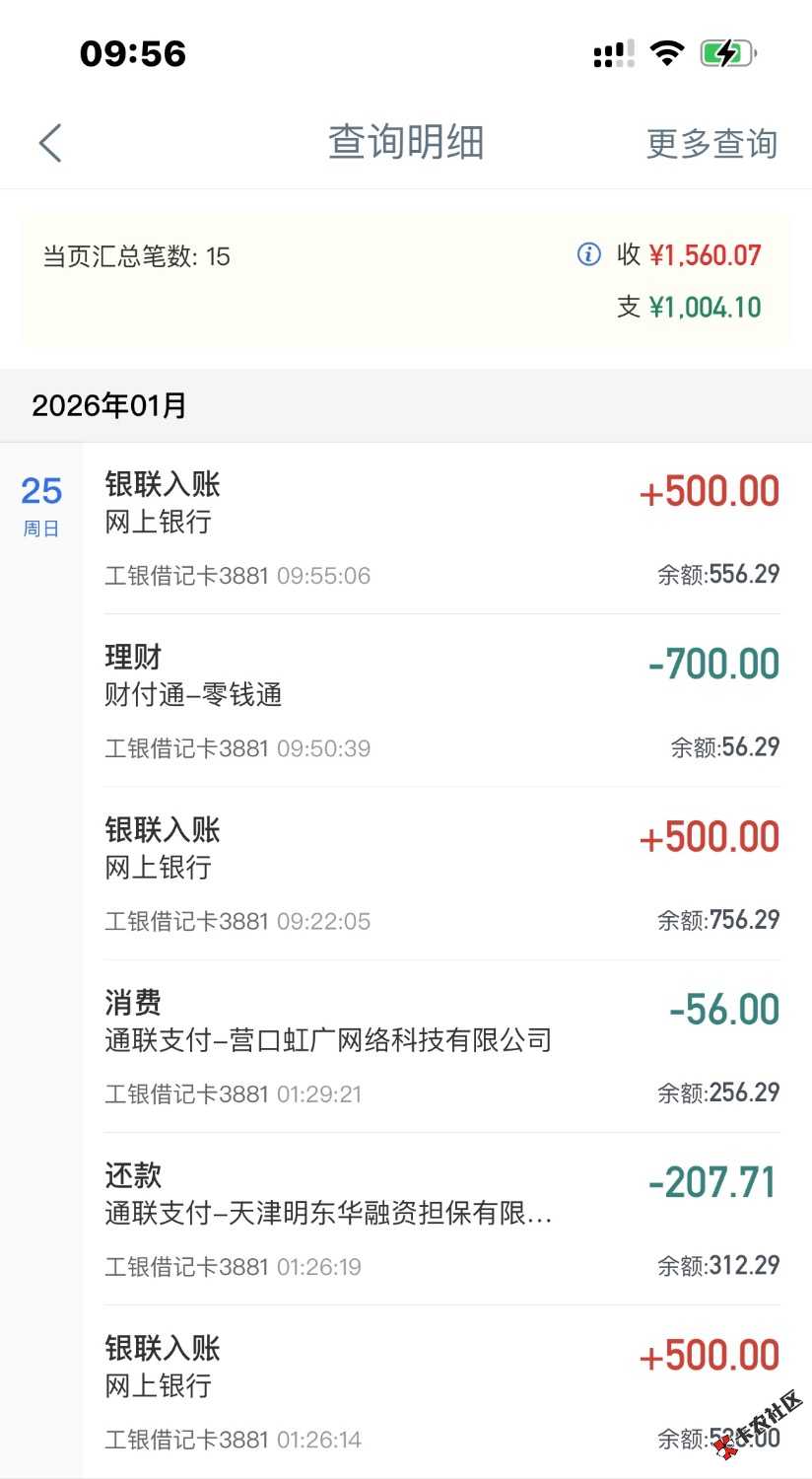Open the 还款 -207.71 repayment record
Image resolution: width=812 pixels, height=1479 pixels.
(x=441, y=1219)
